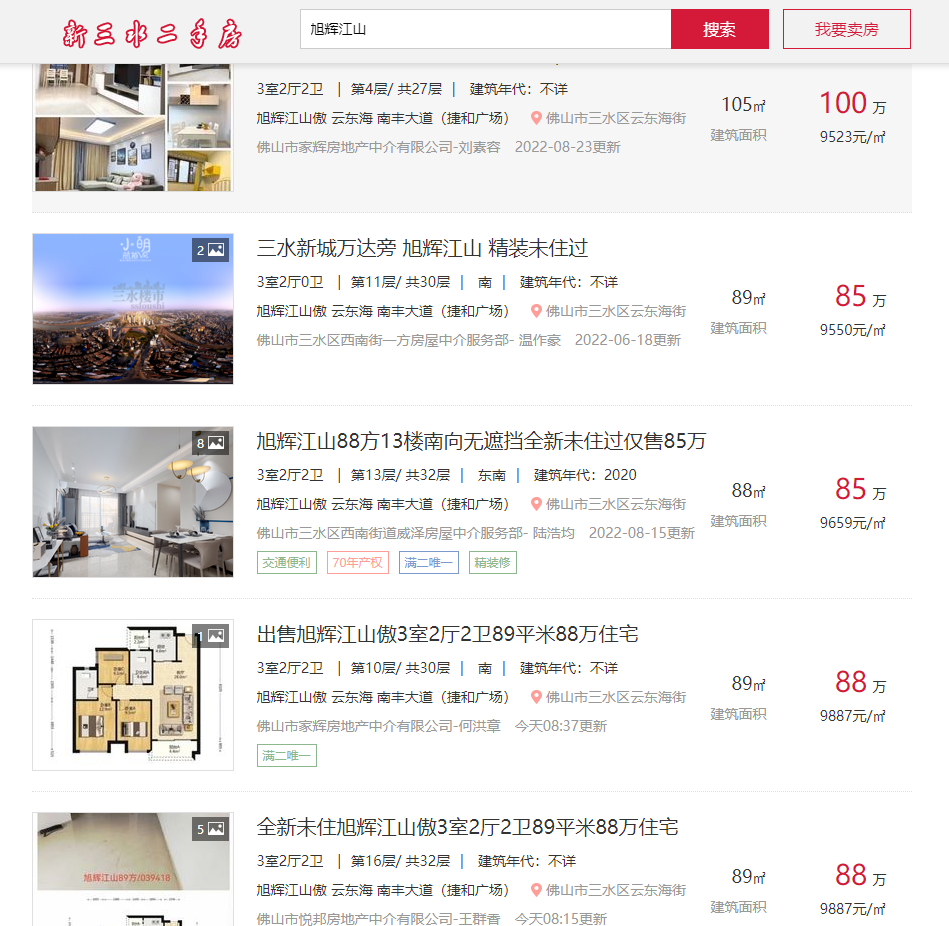Open listing 旭辉江山88方13楼南向无遮挡全新未住过仅售85万
Image resolution: width=949 pixels, height=926 pixels.
[481, 441]
